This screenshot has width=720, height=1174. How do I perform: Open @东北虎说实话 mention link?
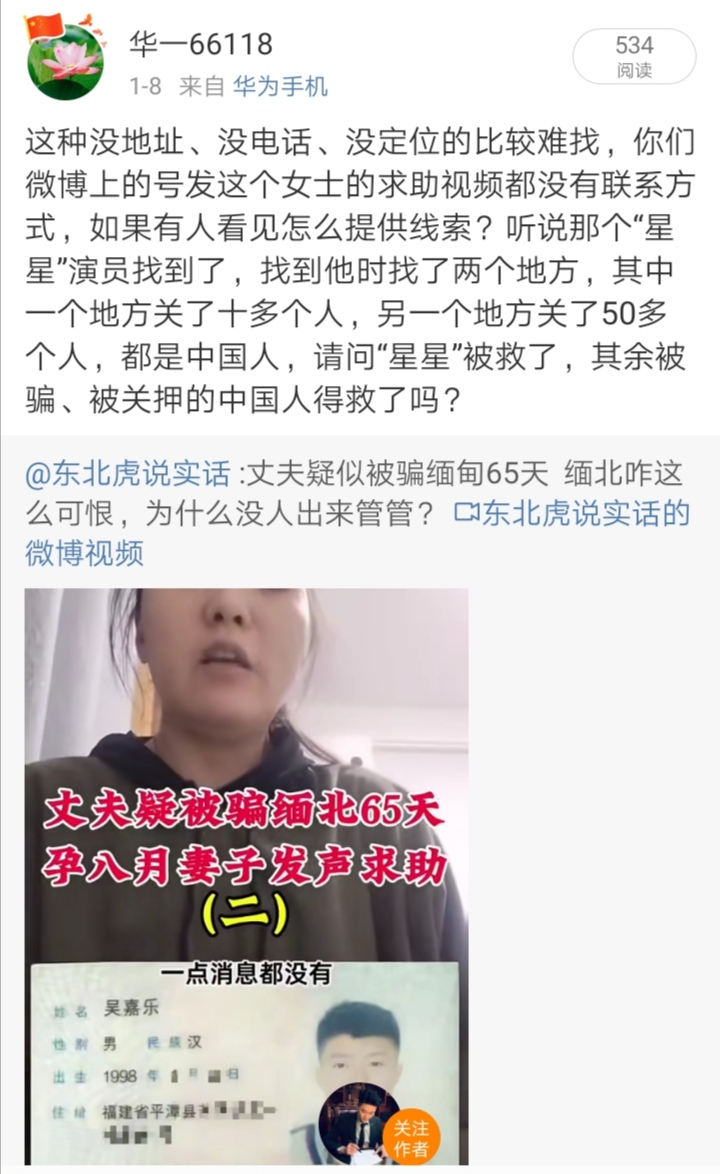[x=128, y=473]
